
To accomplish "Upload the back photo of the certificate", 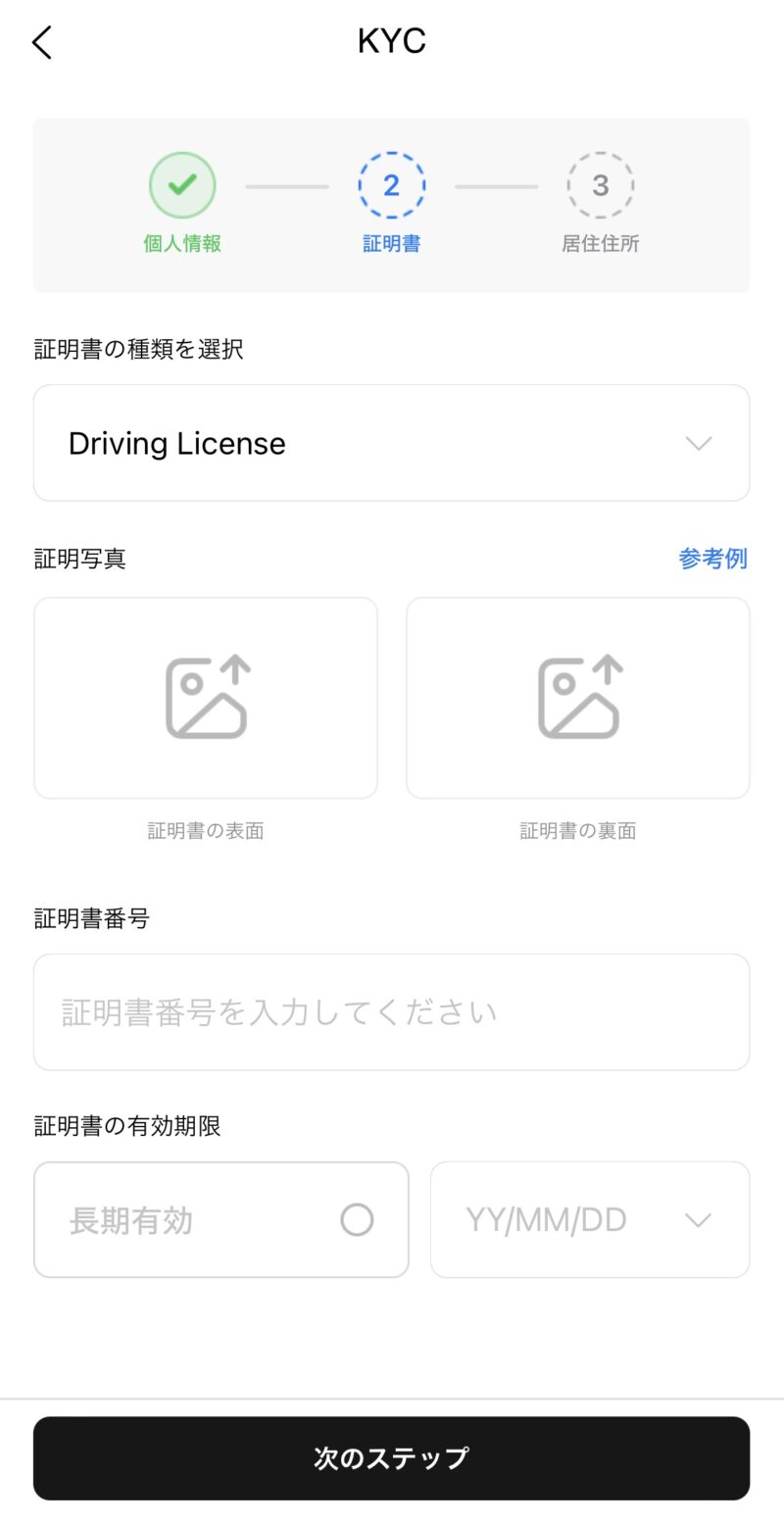I will pyautogui.click(x=578, y=698).
